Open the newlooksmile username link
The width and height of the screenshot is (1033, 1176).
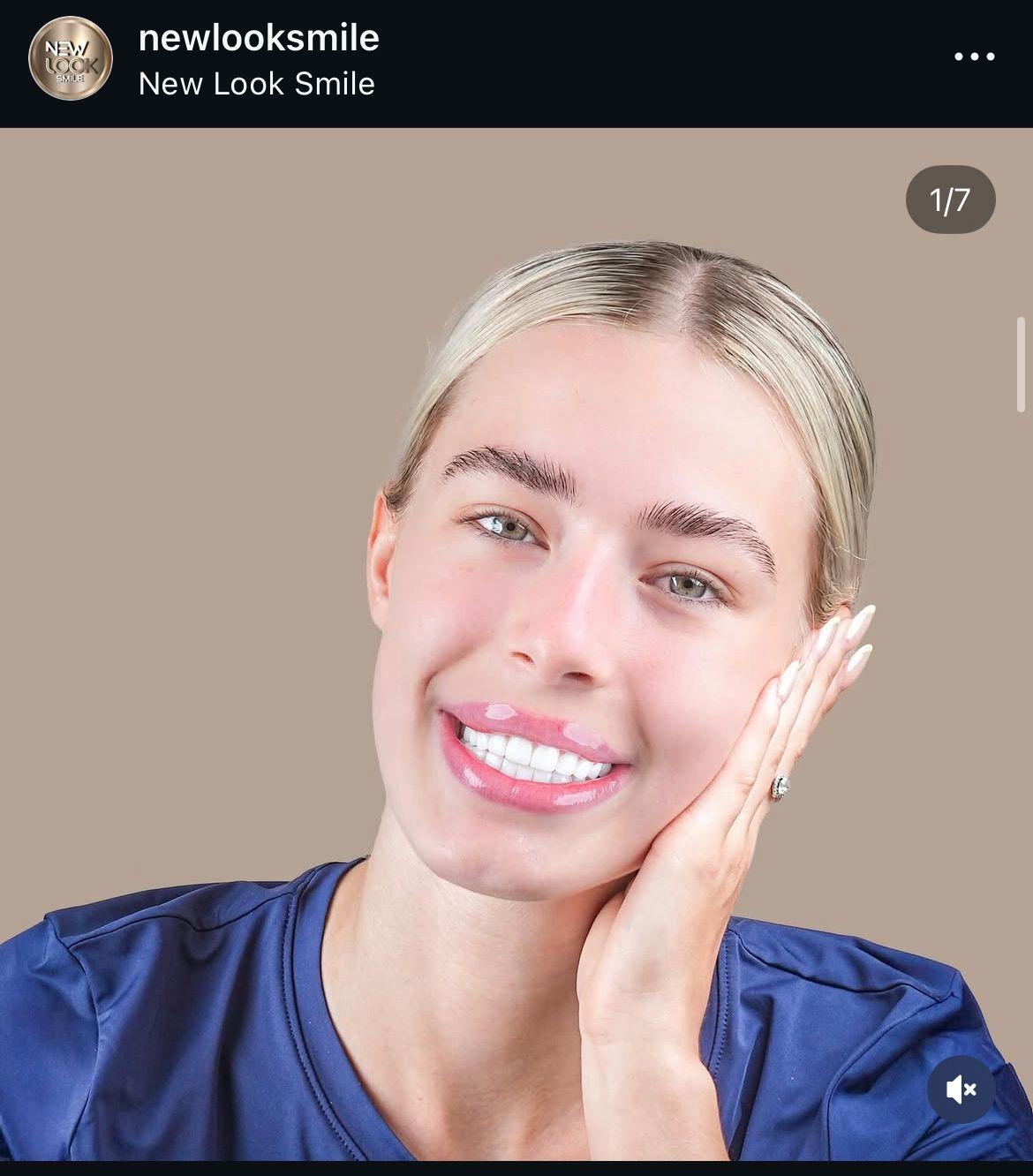click(x=259, y=38)
